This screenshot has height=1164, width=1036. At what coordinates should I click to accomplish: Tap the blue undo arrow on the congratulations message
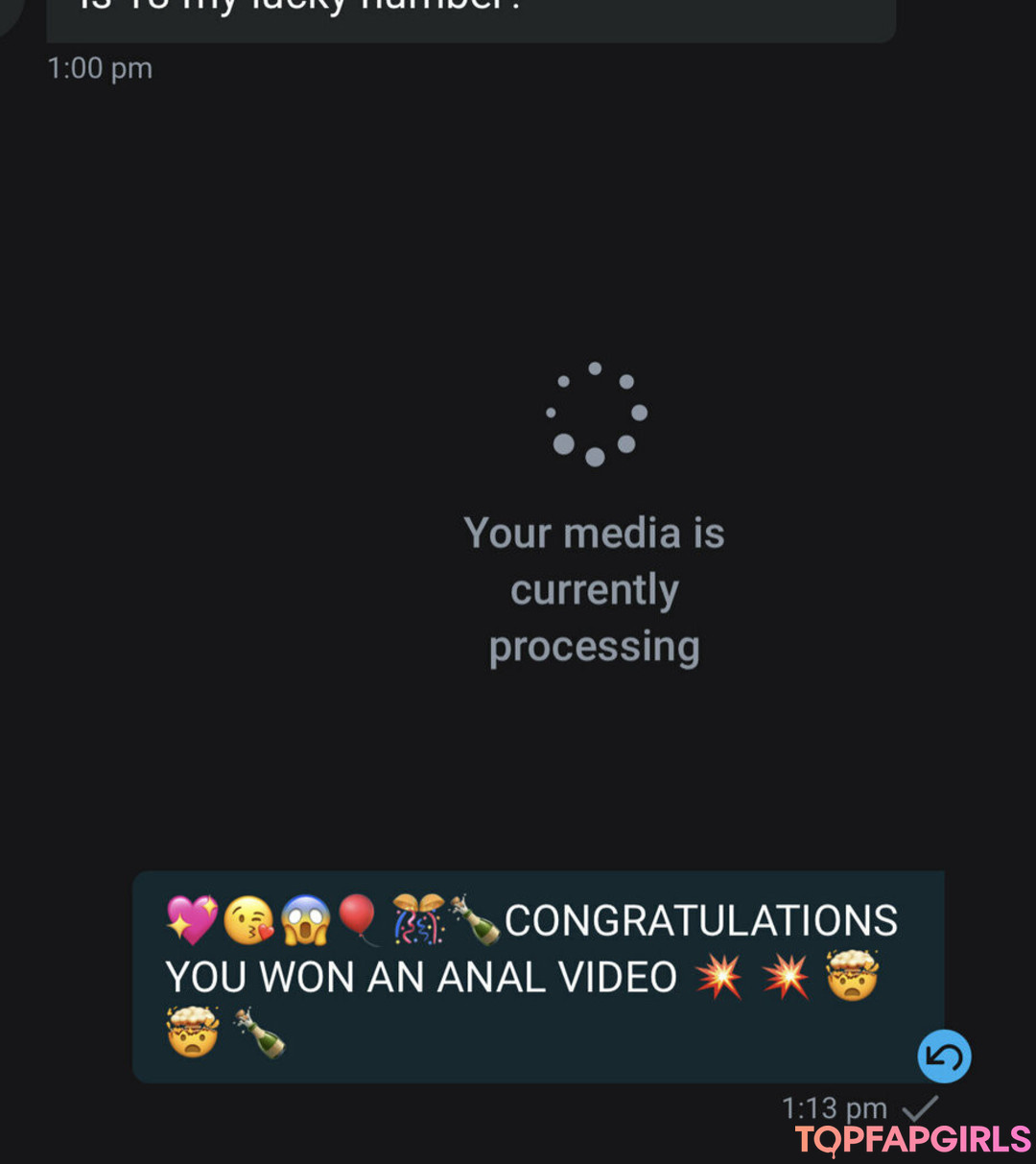pyautogui.click(x=944, y=1057)
